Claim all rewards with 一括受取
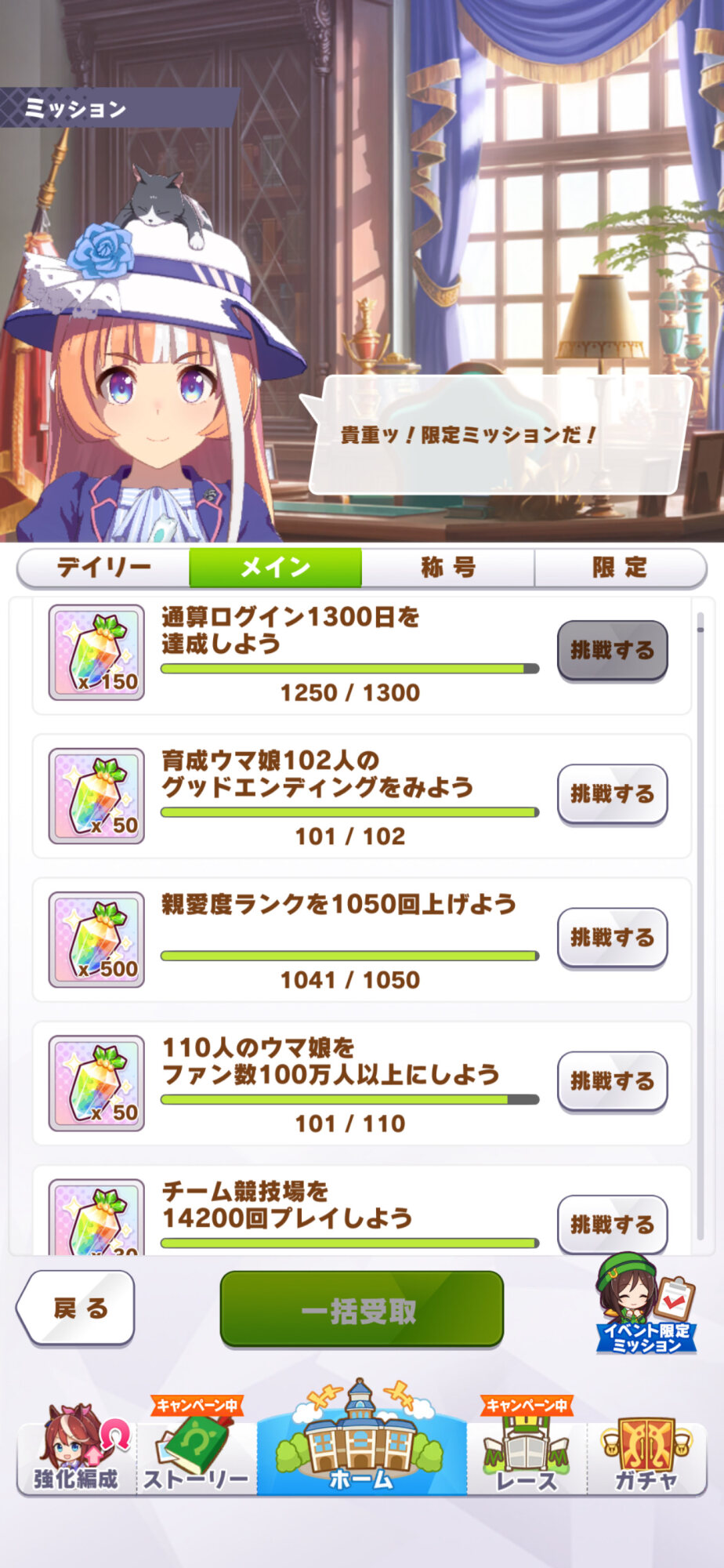Viewport: 724px width, 1568px height. (x=361, y=1309)
